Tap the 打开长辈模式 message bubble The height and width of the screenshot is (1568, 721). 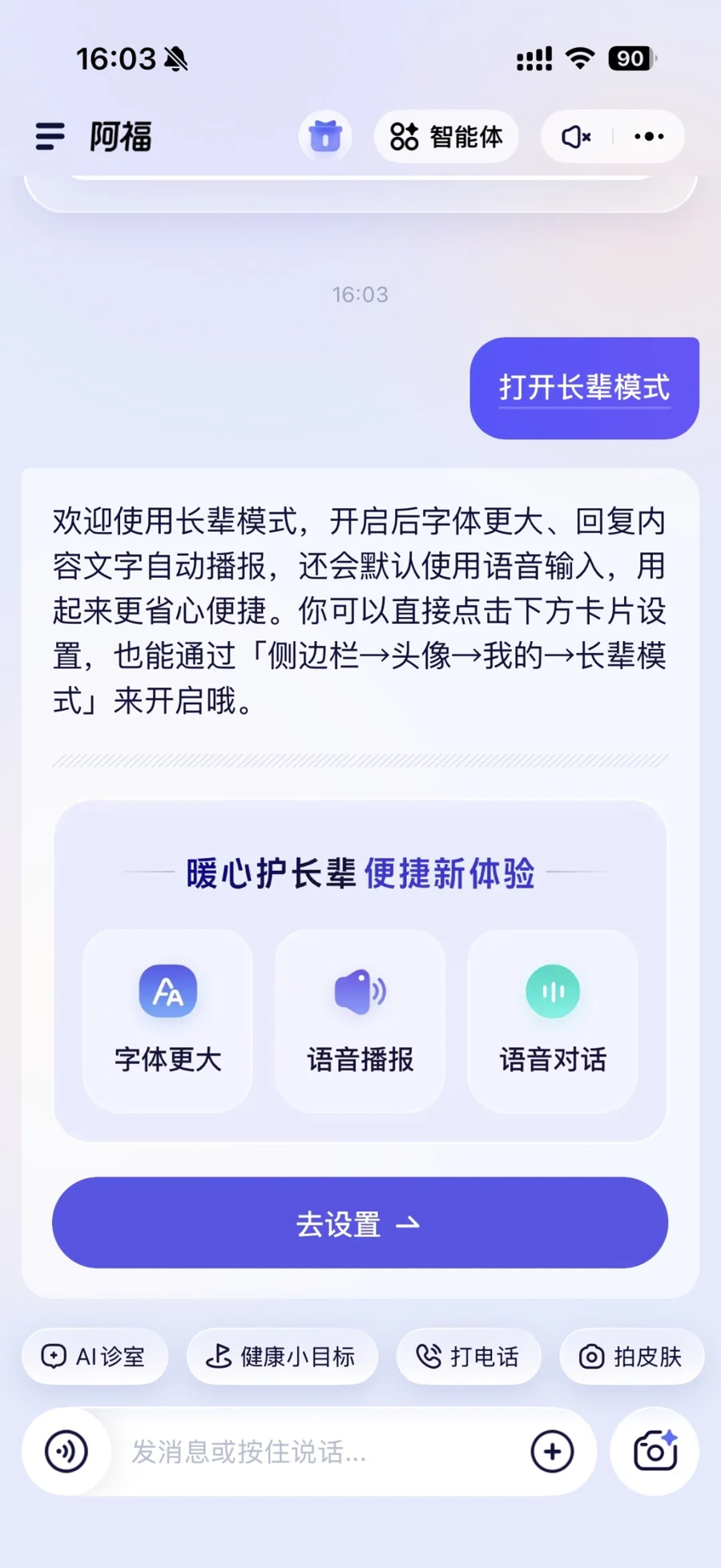tap(584, 388)
